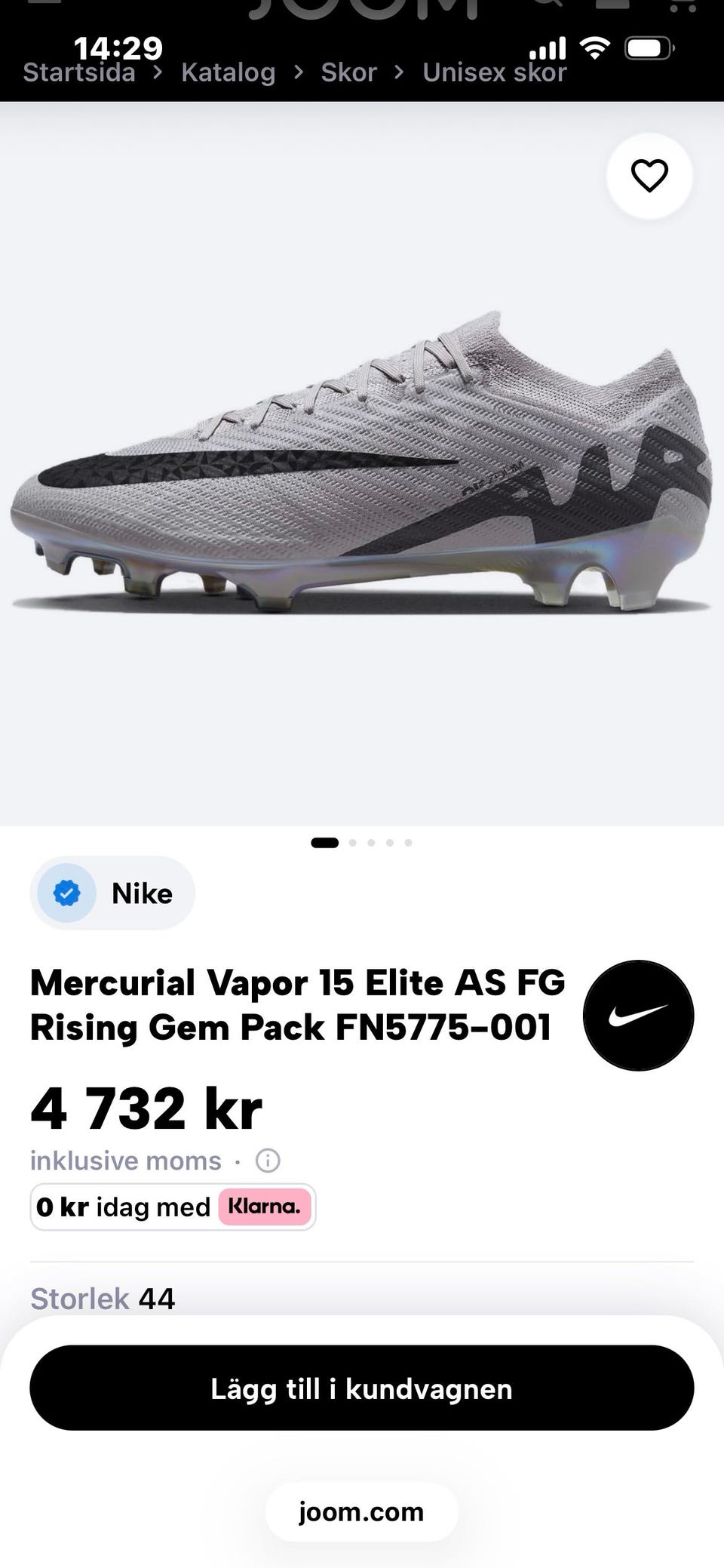Open the Skor category breadcrumb
This screenshot has width=724, height=1568.
tap(348, 72)
